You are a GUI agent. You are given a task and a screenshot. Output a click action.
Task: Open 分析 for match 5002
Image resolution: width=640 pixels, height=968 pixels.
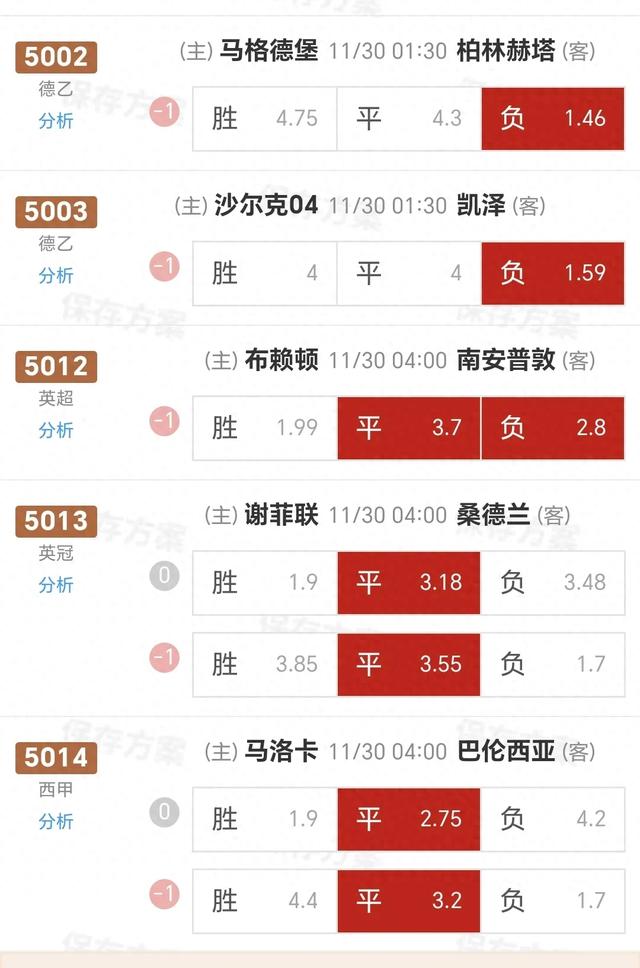pyautogui.click(x=56, y=120)
